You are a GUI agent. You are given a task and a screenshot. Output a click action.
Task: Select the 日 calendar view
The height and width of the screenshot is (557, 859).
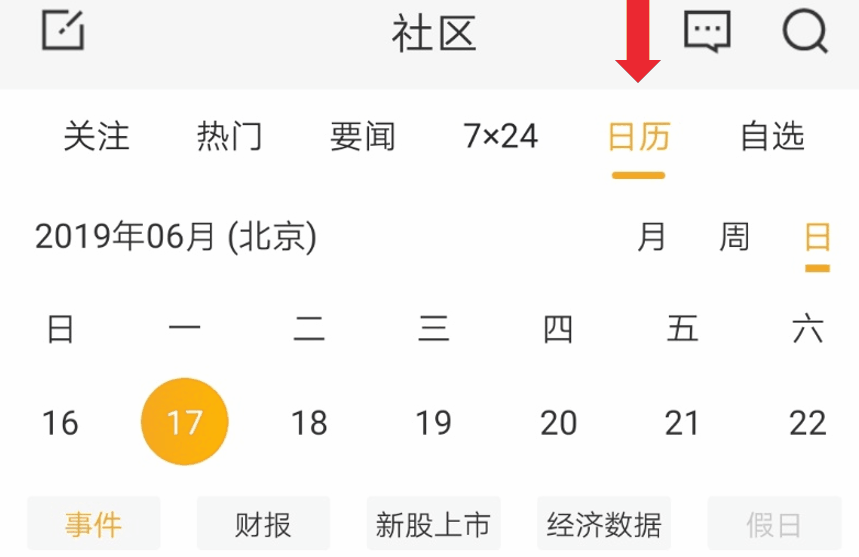coord(817,237)
